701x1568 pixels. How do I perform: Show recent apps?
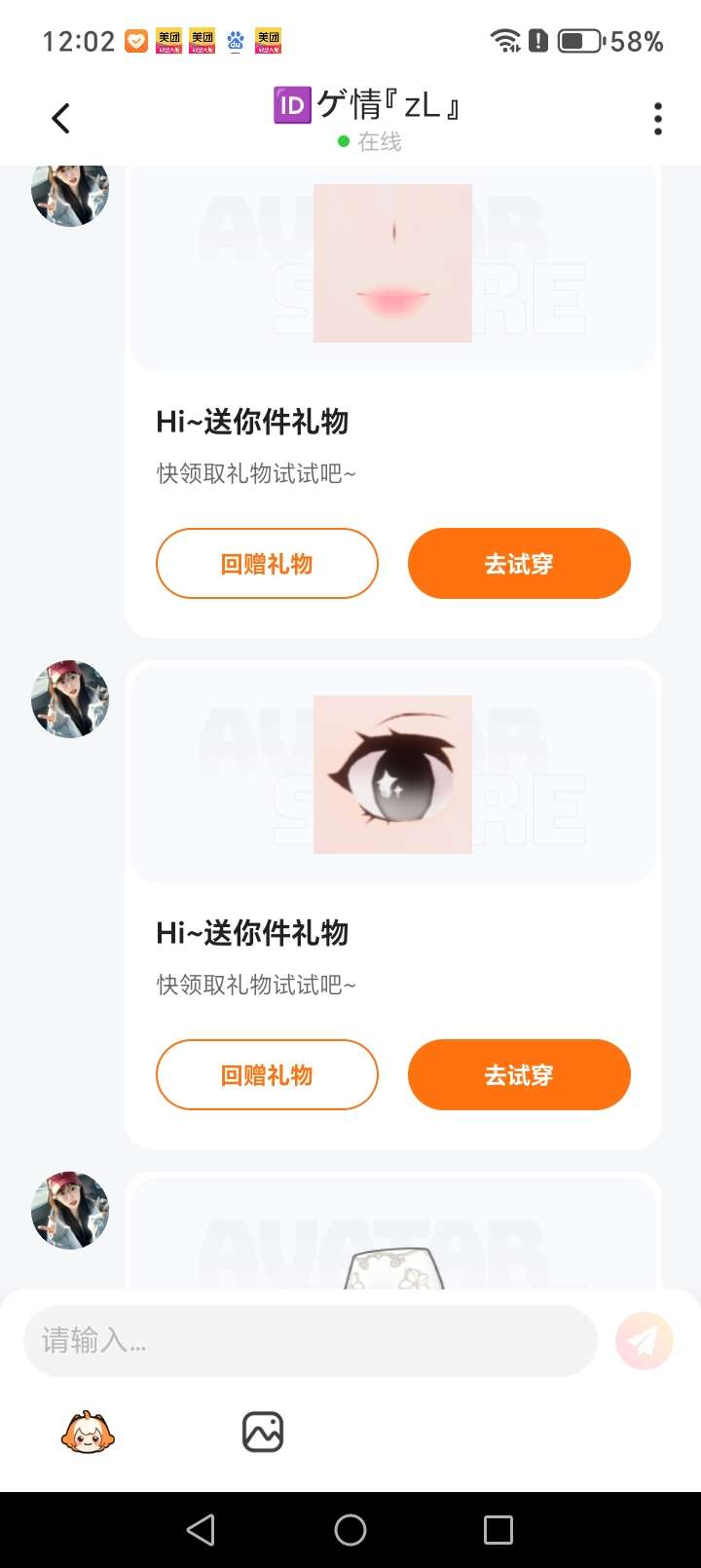(x=498, y=1530)
